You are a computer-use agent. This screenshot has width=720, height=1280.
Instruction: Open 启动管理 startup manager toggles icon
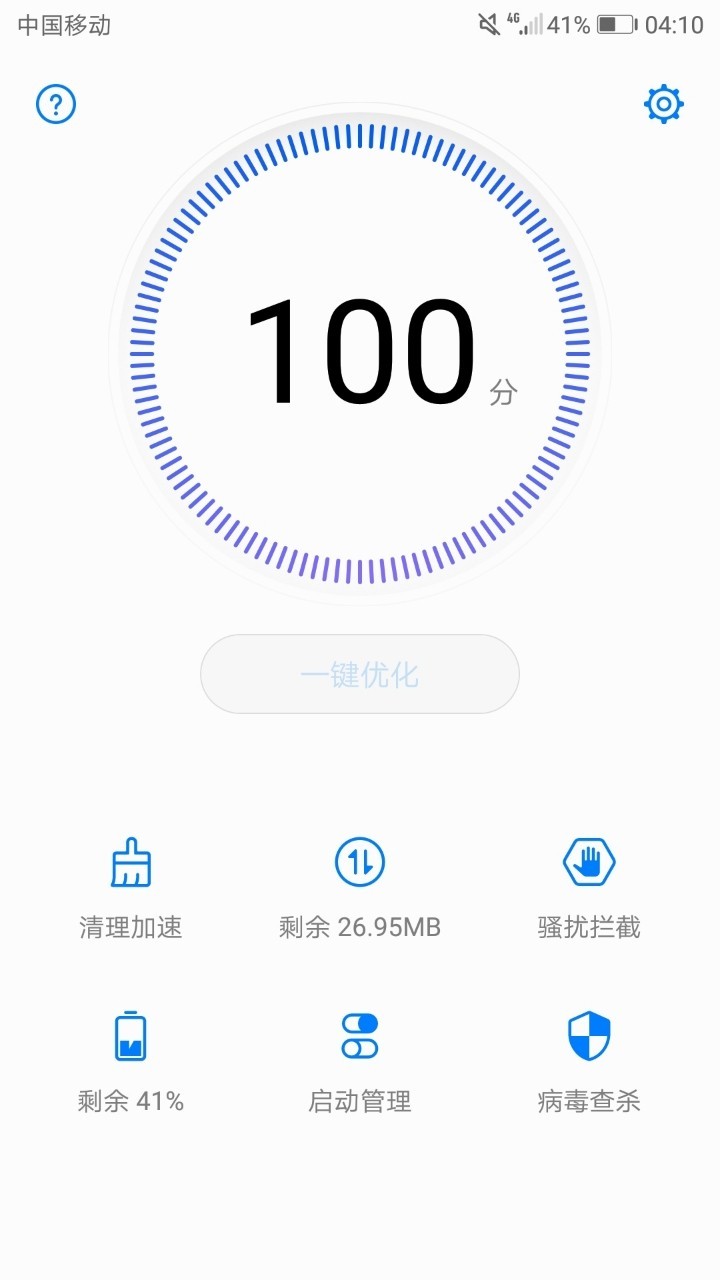[359, 1037]
